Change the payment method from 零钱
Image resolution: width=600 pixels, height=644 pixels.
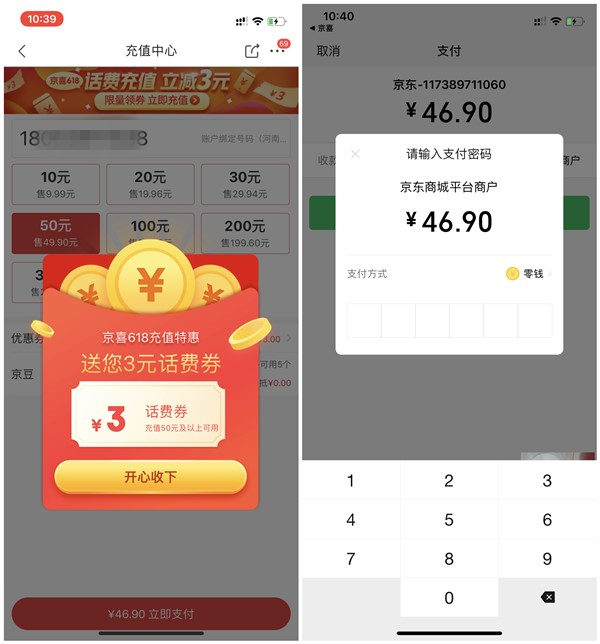528,273
